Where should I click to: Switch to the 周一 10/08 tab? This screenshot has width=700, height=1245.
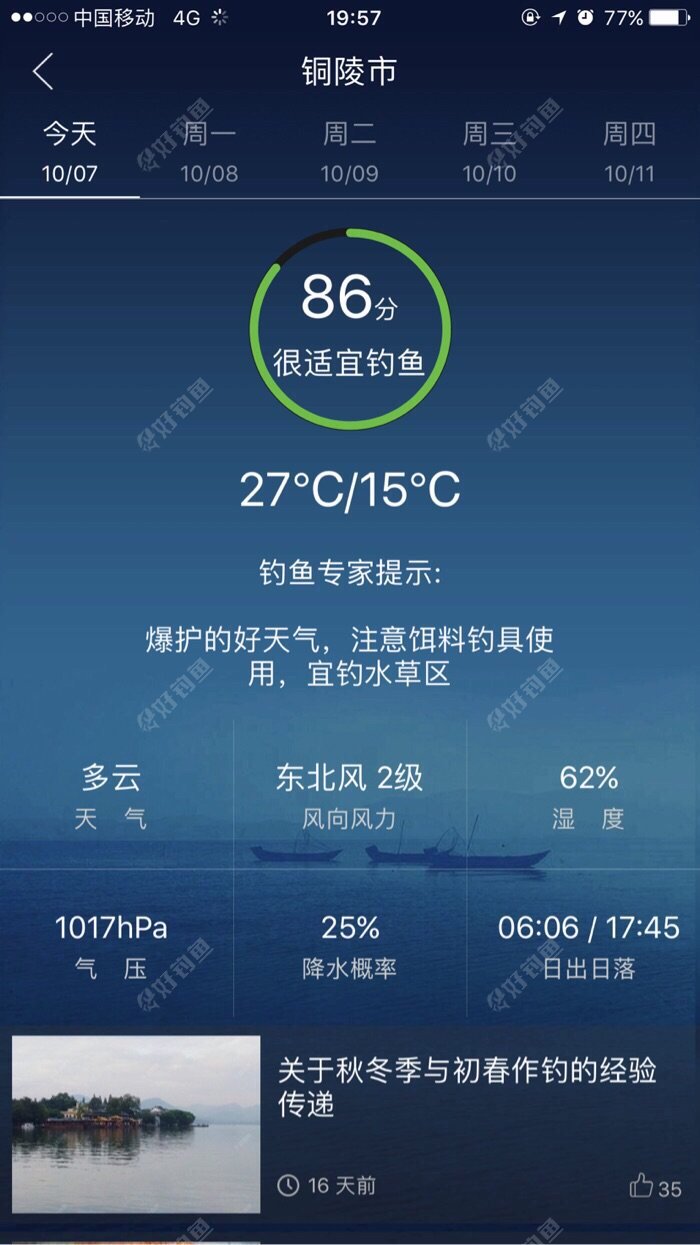pyautogui.click(x=209, y=153)
